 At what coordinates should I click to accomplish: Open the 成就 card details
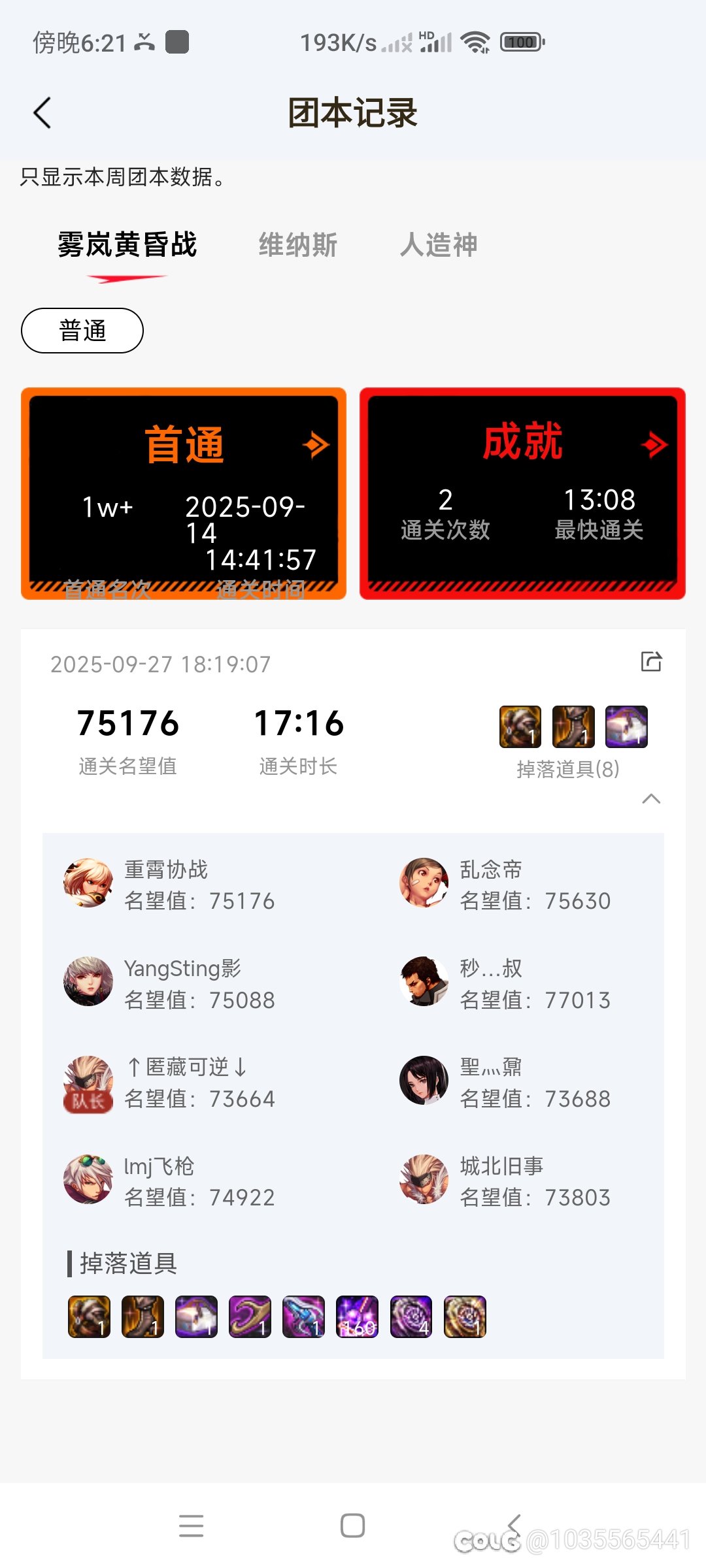522,493
